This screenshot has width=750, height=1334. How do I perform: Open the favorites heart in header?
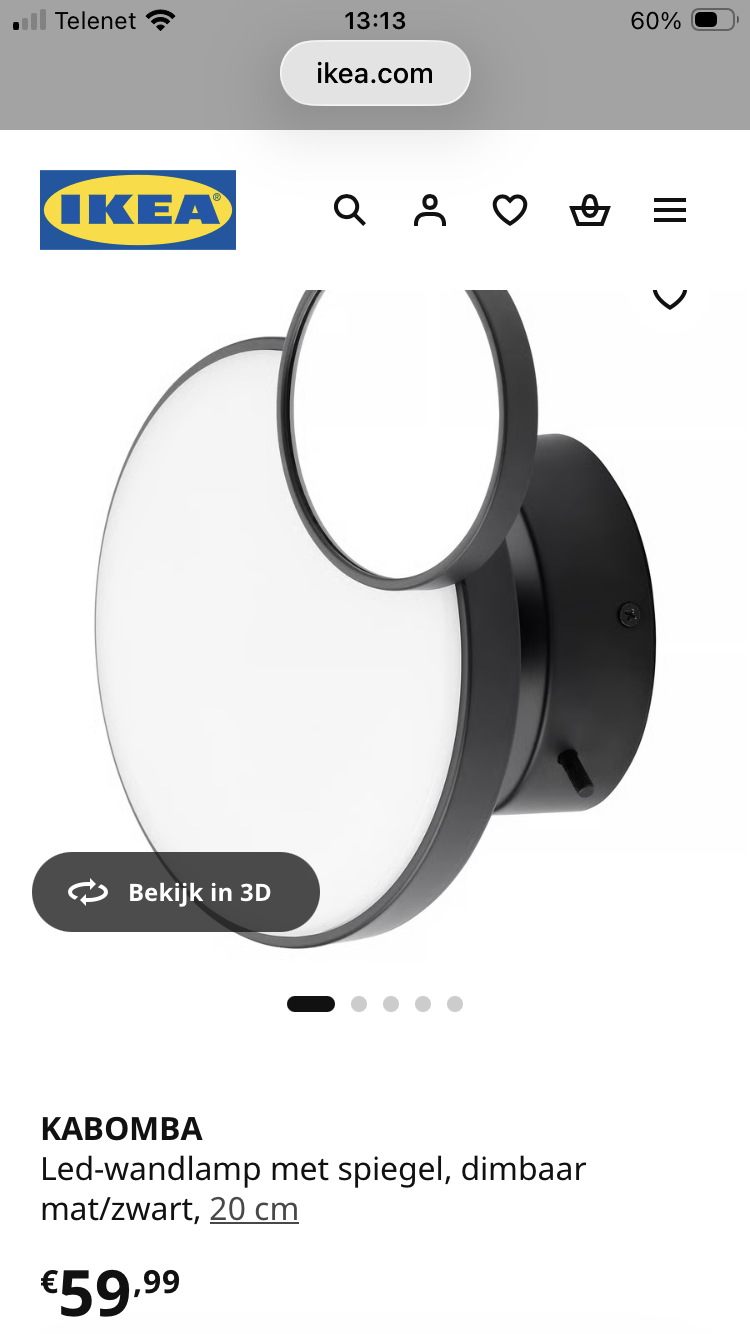[510, 210]
